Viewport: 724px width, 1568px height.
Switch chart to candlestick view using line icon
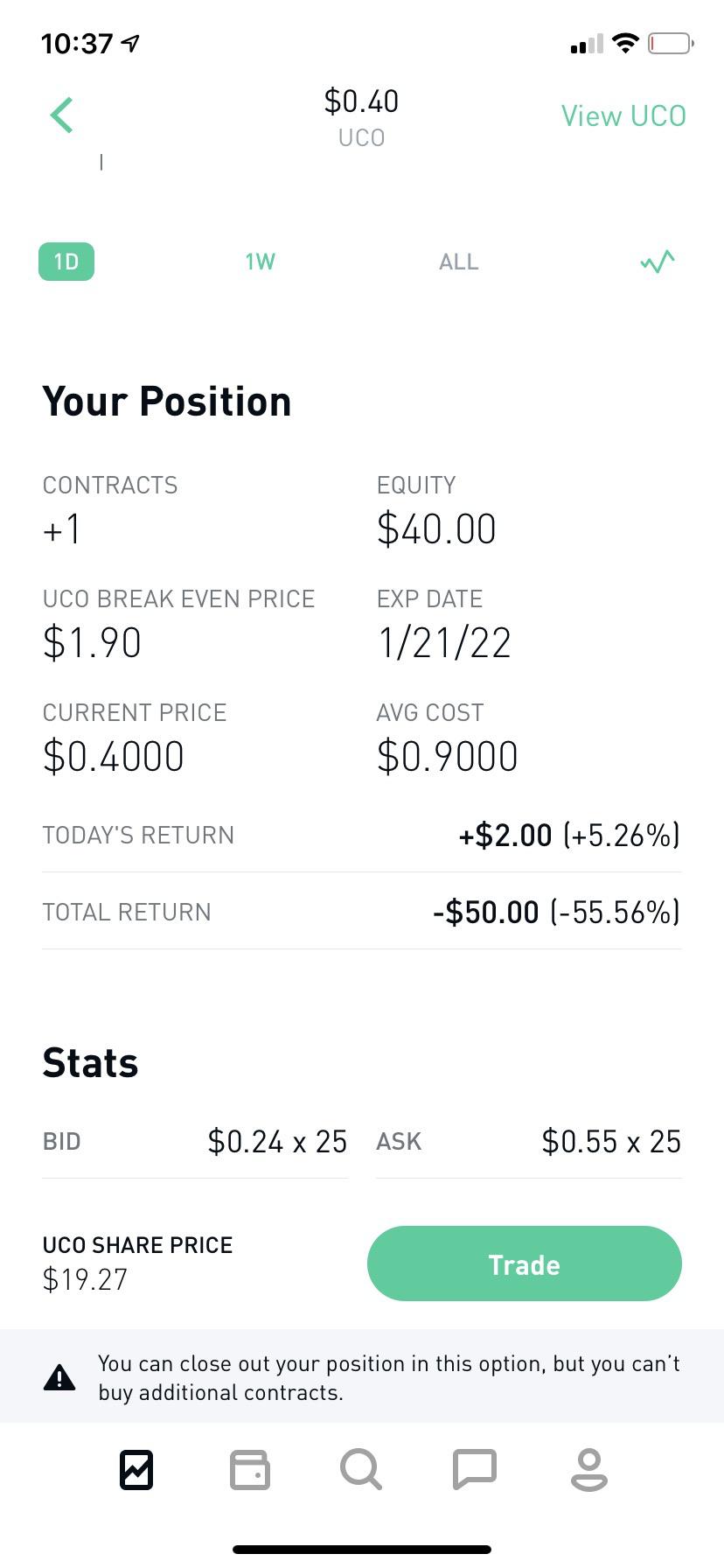click(657, 261)
